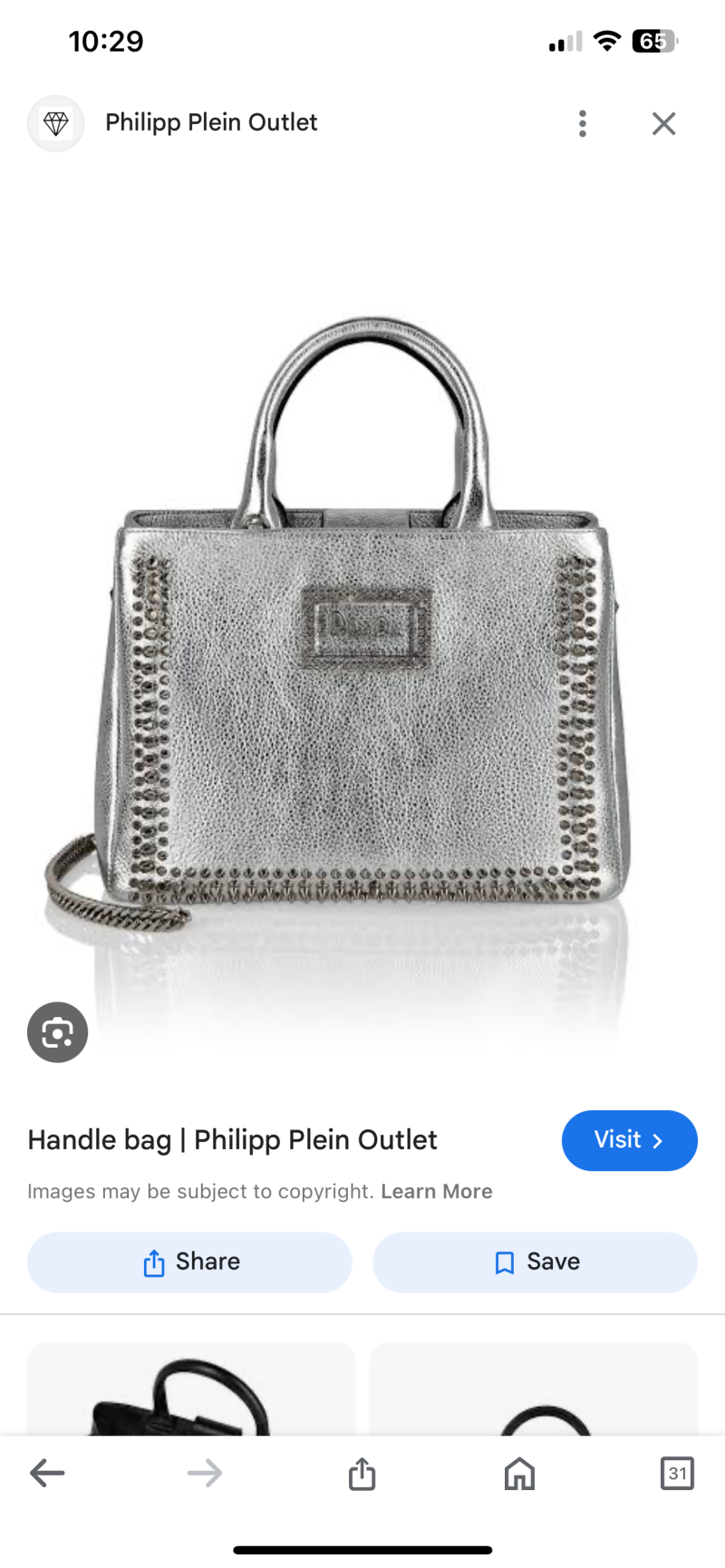725x1568 pixels.
Task: Open the tab switcher showing 31 tabs
Action: 677,1473
